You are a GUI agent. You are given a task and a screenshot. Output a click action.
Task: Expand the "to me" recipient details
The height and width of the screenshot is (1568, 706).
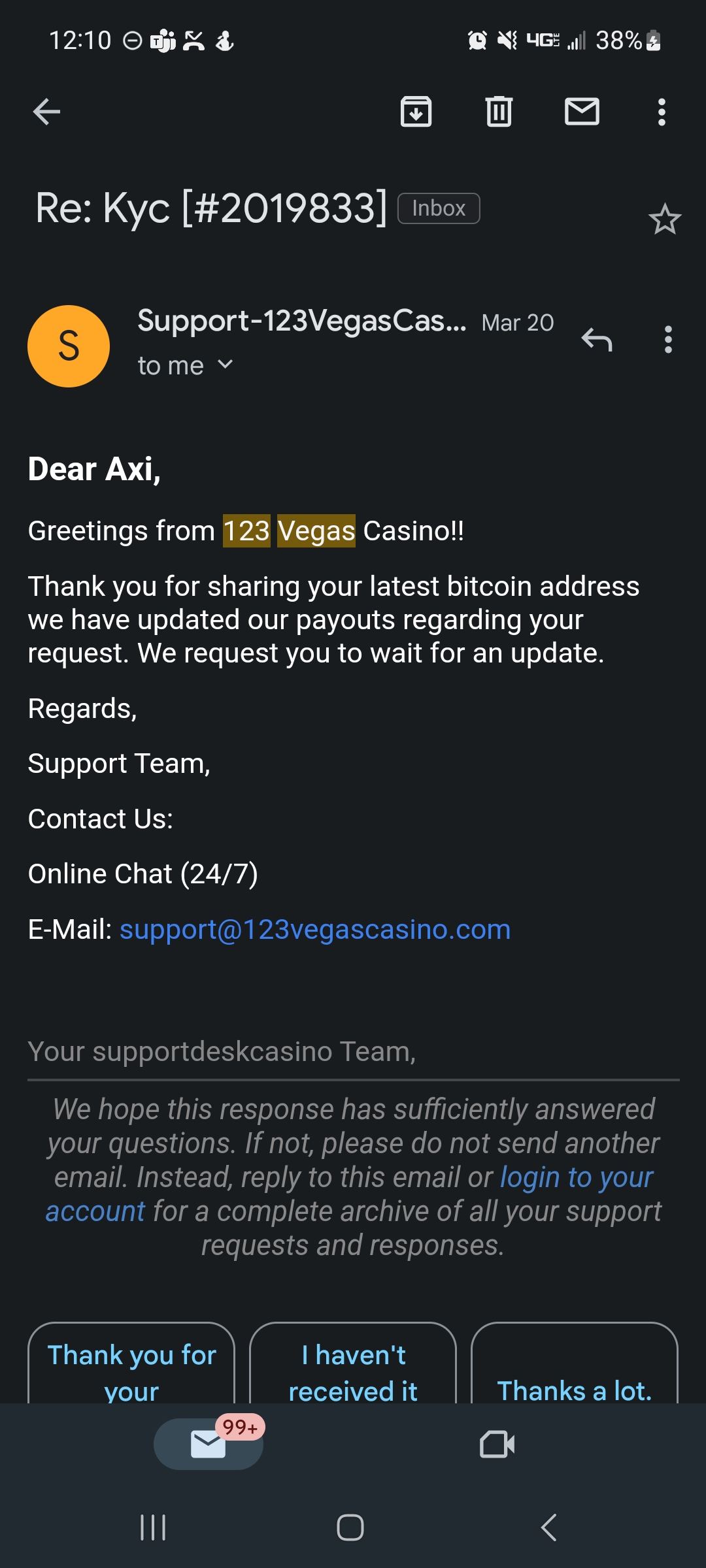click(x=185, y=366)
